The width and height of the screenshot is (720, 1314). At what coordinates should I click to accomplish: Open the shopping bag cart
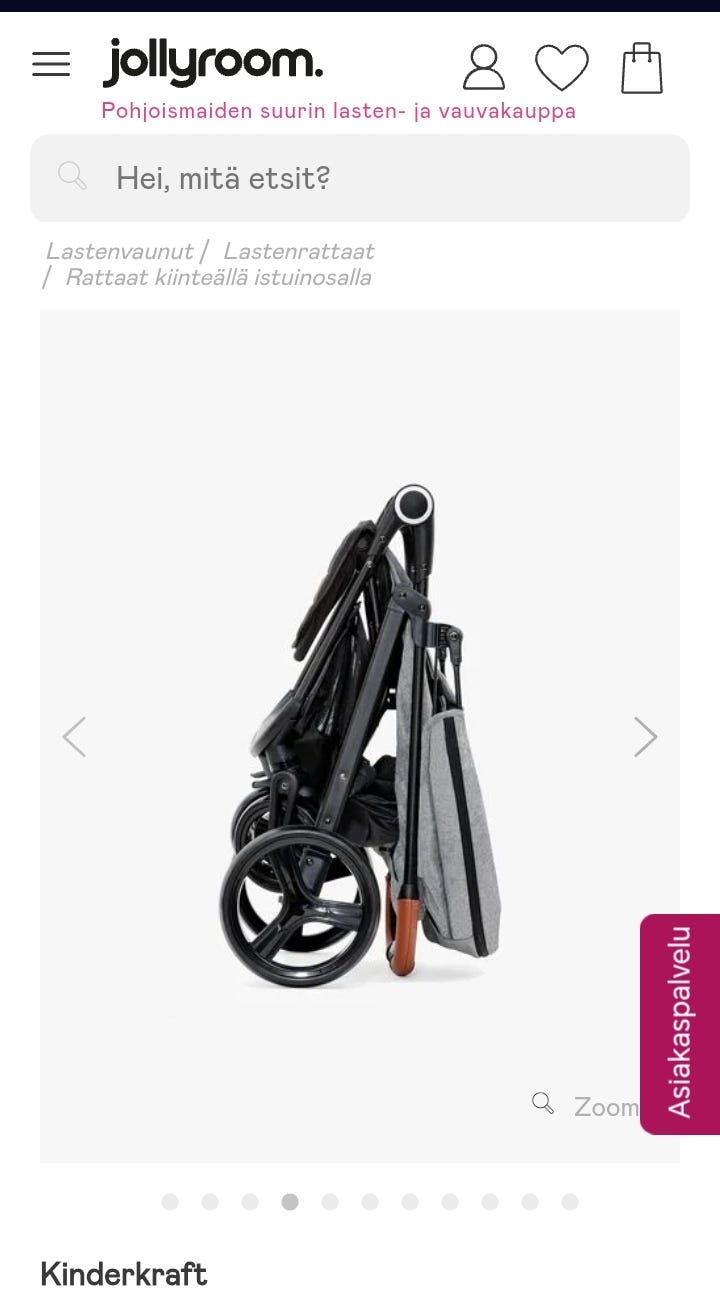[x=642, y=68]
